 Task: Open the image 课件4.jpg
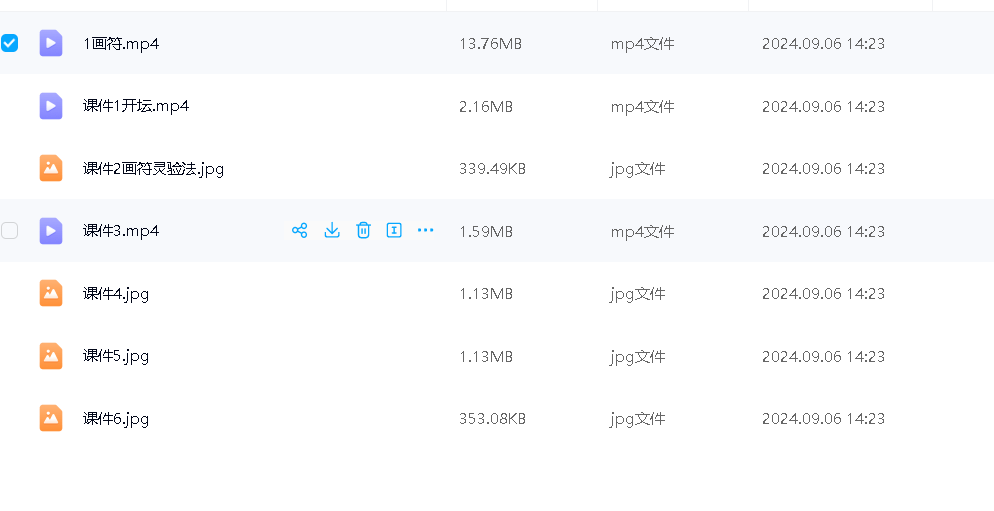[116, 294]
